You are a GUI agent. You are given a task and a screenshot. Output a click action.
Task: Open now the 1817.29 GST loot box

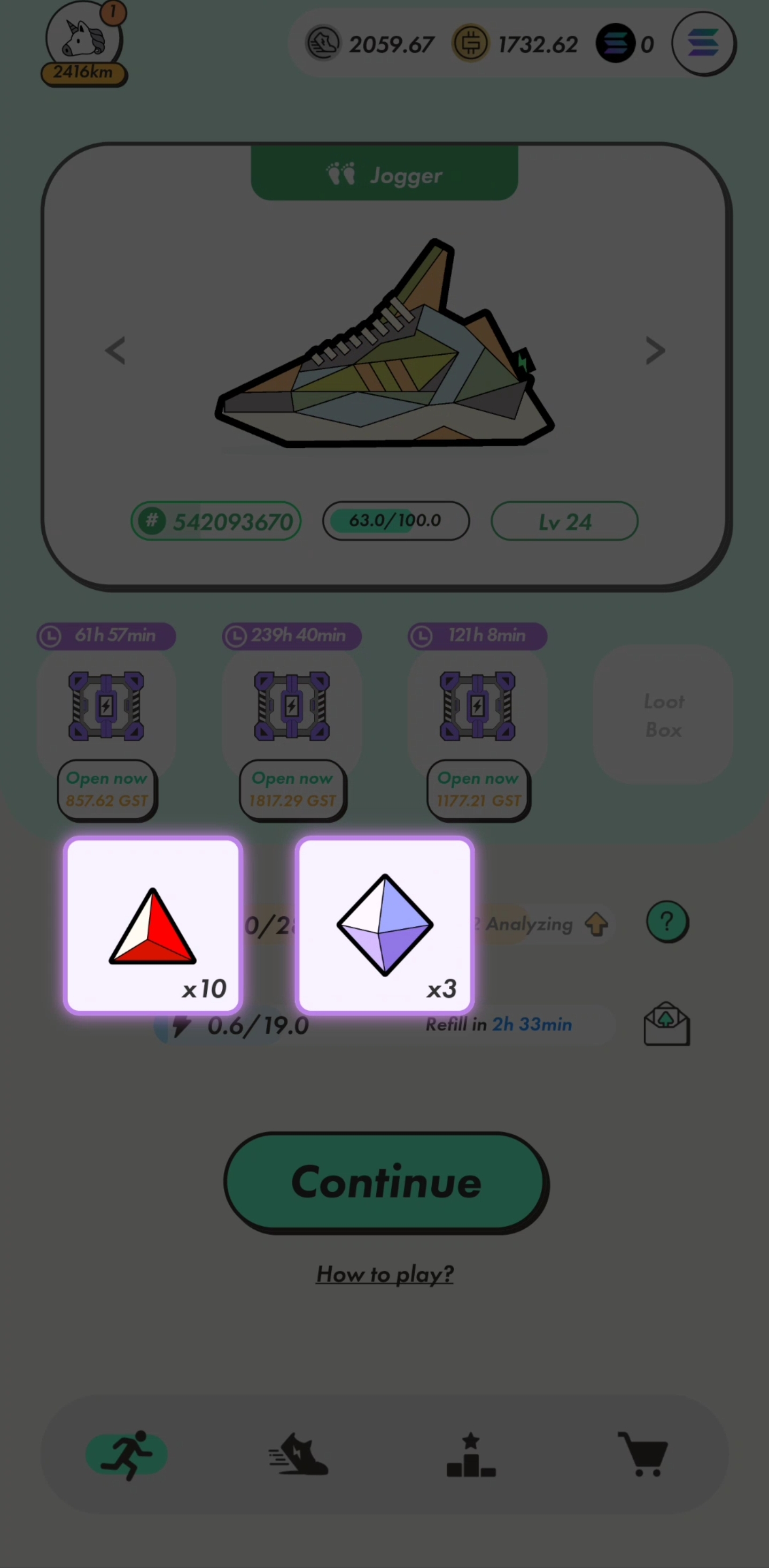pos(292,790)
